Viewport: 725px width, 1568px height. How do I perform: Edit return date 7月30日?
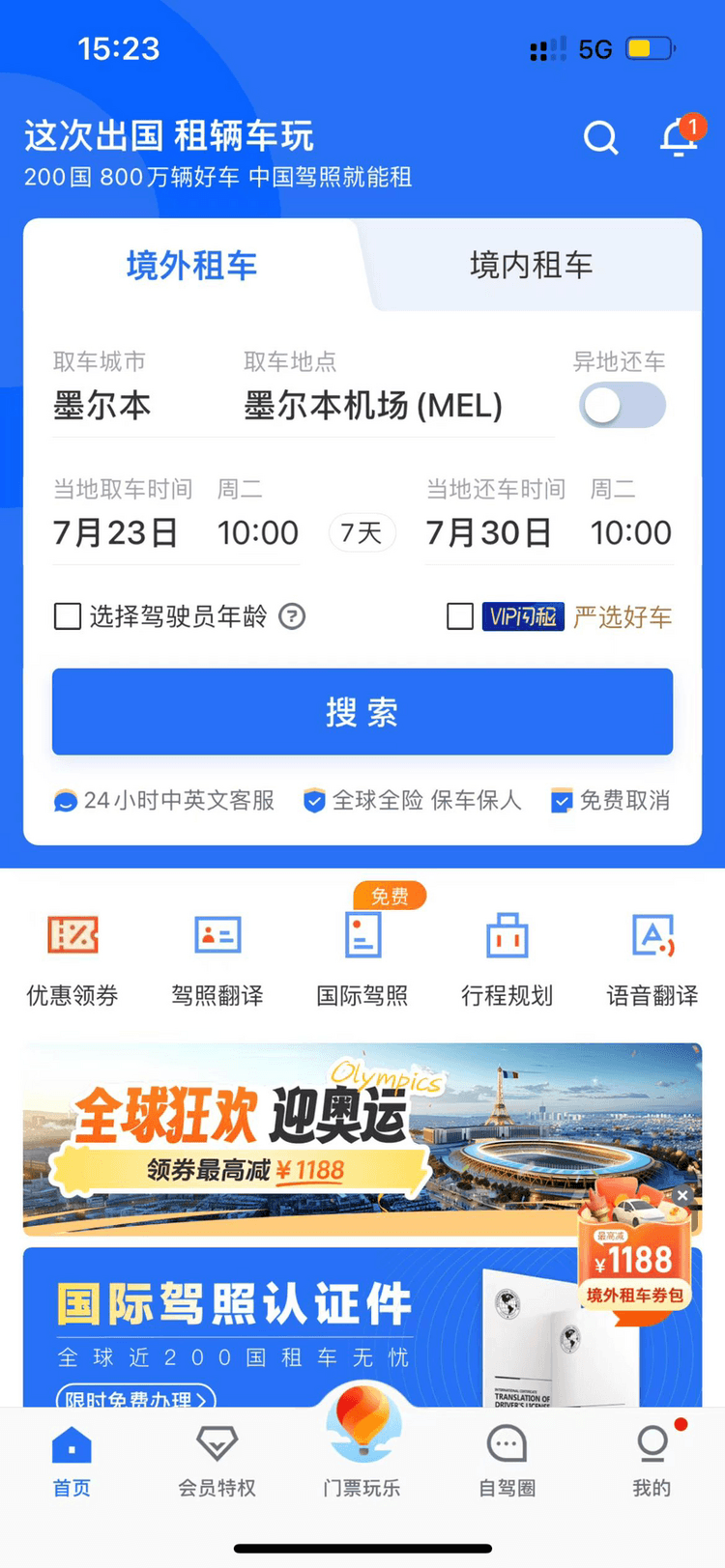pos(488,532)
